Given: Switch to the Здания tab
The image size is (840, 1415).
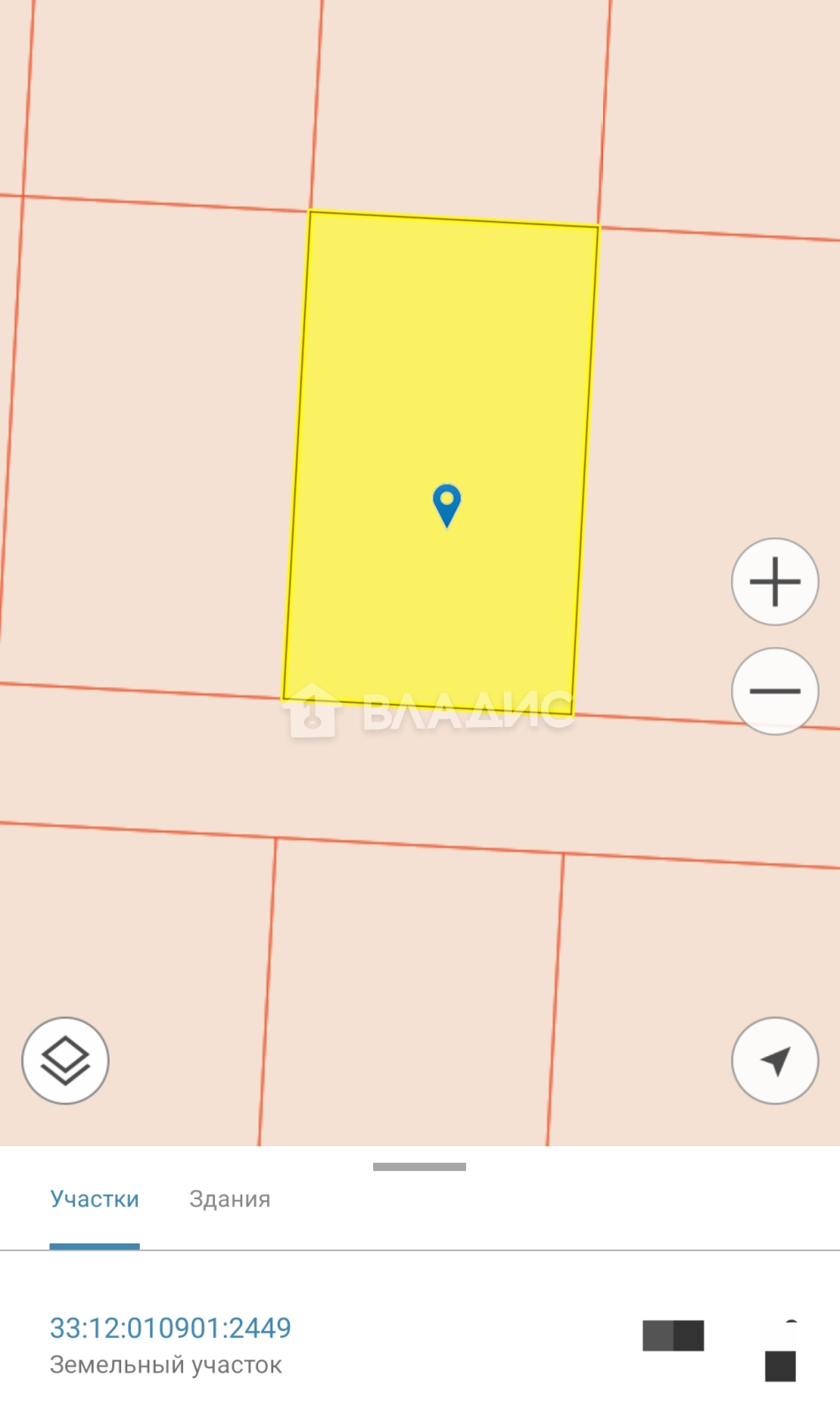Looking at the screenshot, I should (230, 1199).
